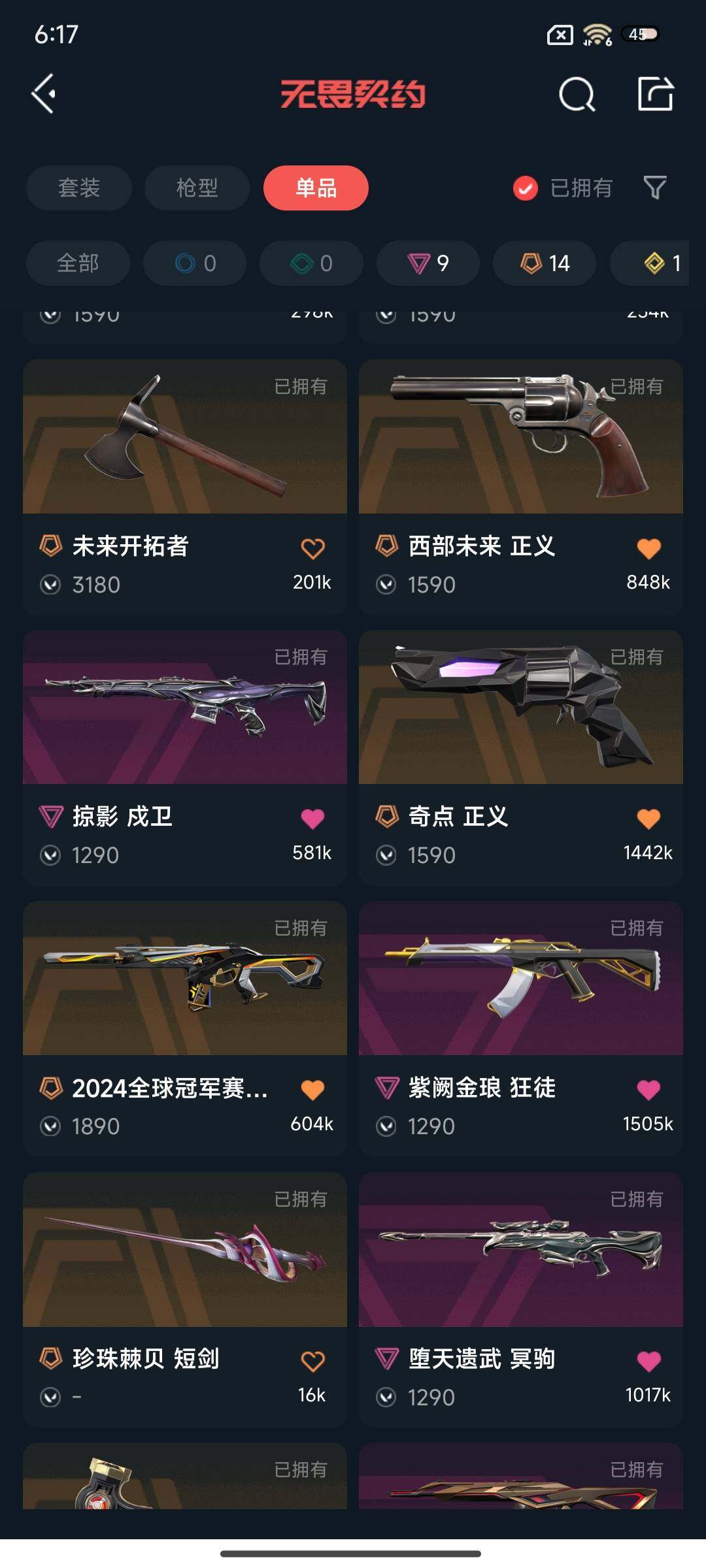Open the funnel filter options
This screenshot has height=1568, width=706.
655,188
